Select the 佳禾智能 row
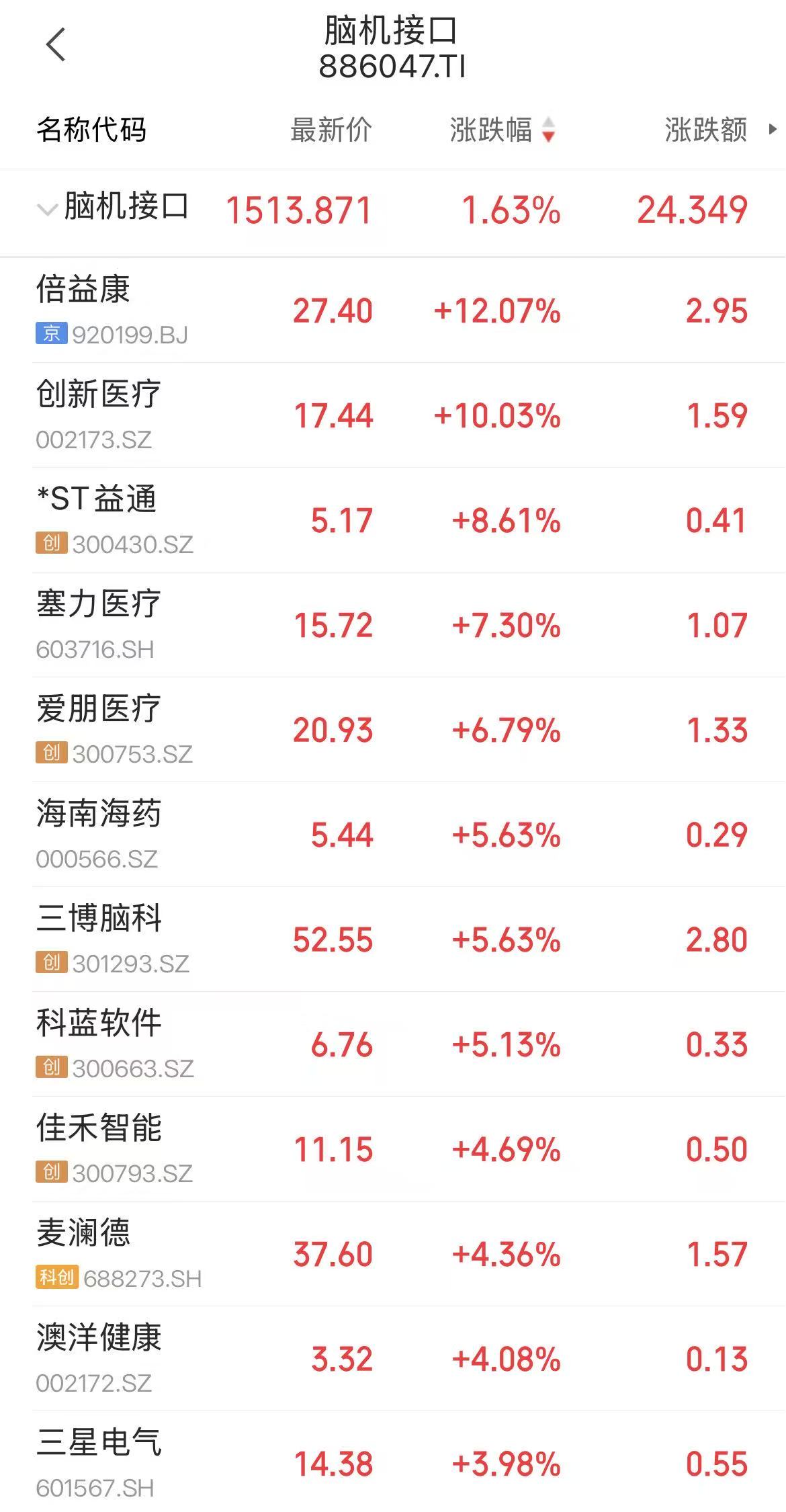Screen dimensions: 786x1512 point(393,1149)
